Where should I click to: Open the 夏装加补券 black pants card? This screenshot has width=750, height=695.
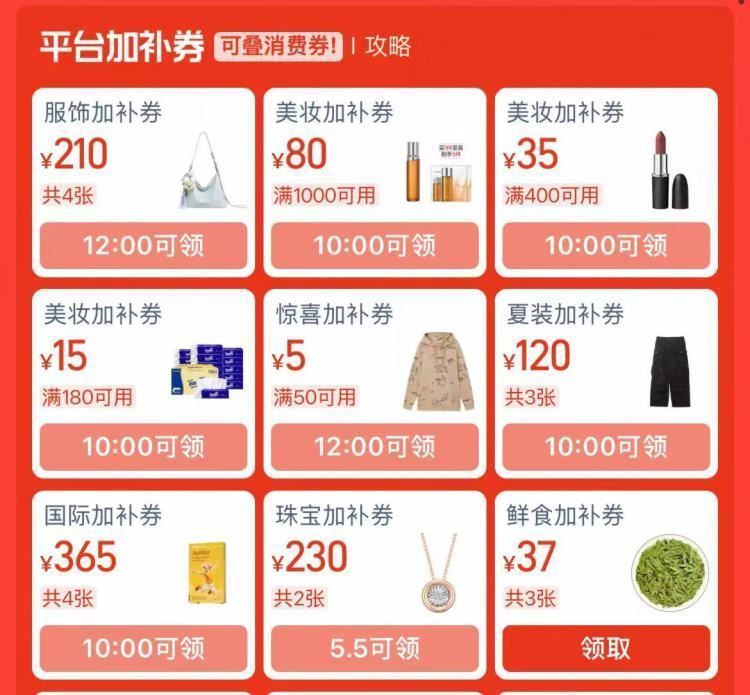tap(606, 384)
